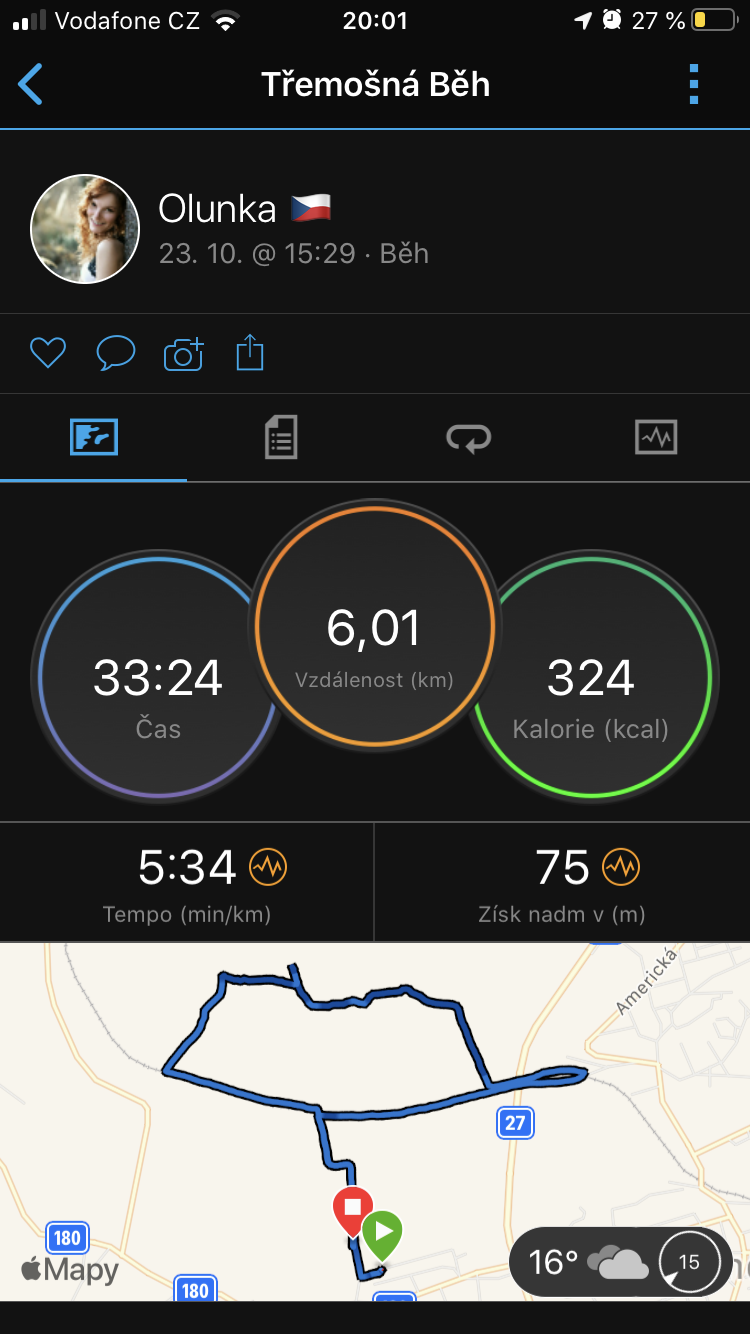The width and height of the screenshot is (750, 1334).
Task: Like this run with the heart icon
Action: (x=47, y=353)
